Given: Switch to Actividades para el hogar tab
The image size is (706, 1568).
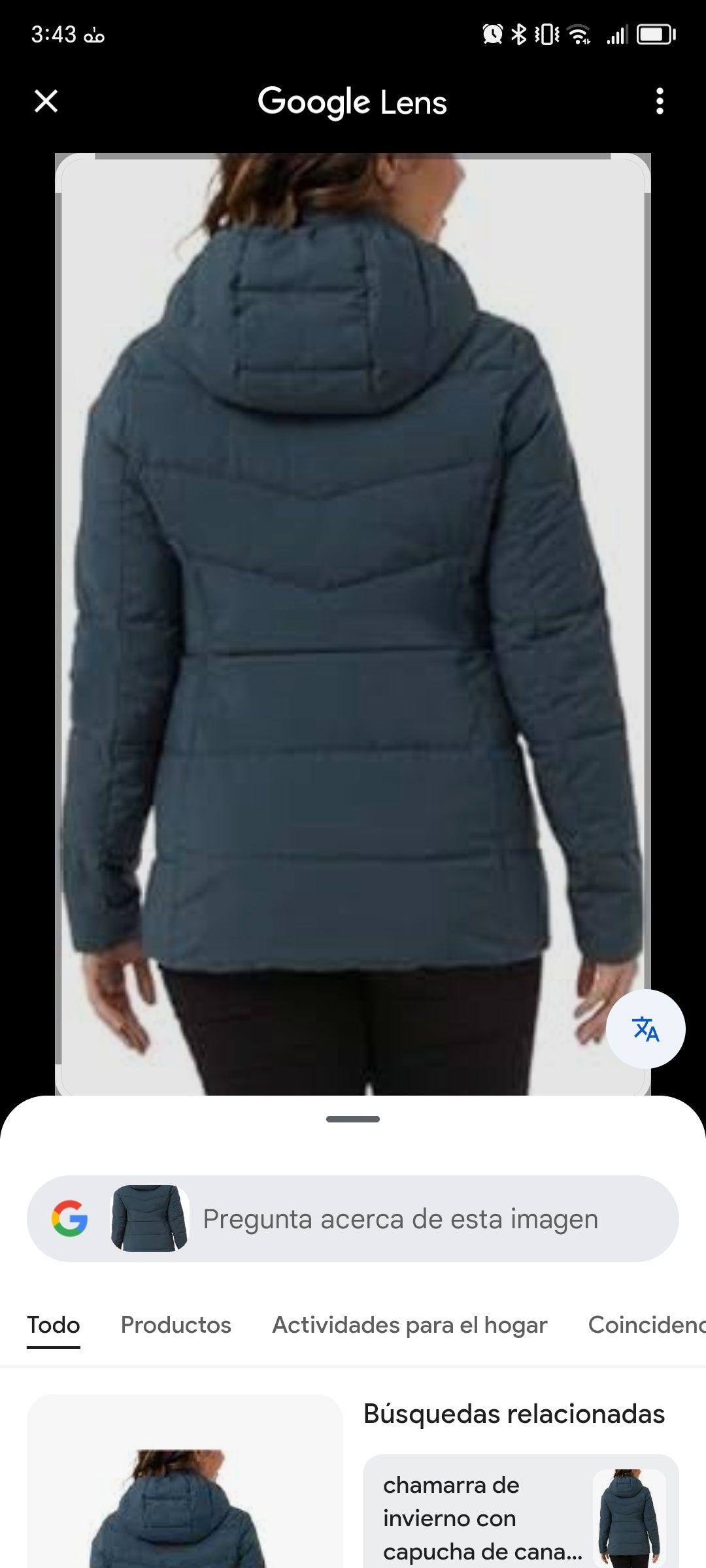Looking at the screenshot, I should 409,1325.
